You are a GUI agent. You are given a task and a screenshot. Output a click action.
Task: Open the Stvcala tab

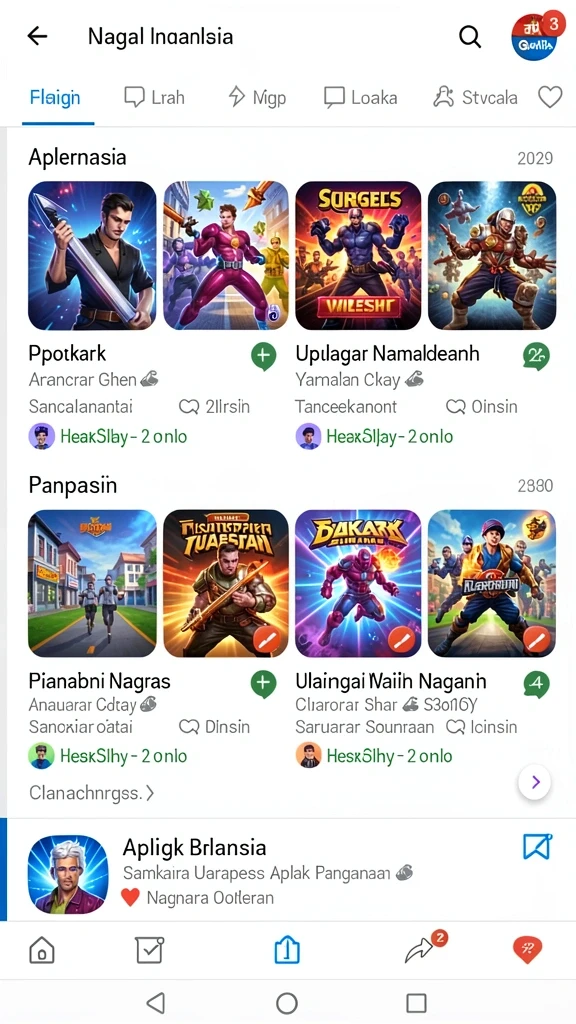[x=475, y=98]
